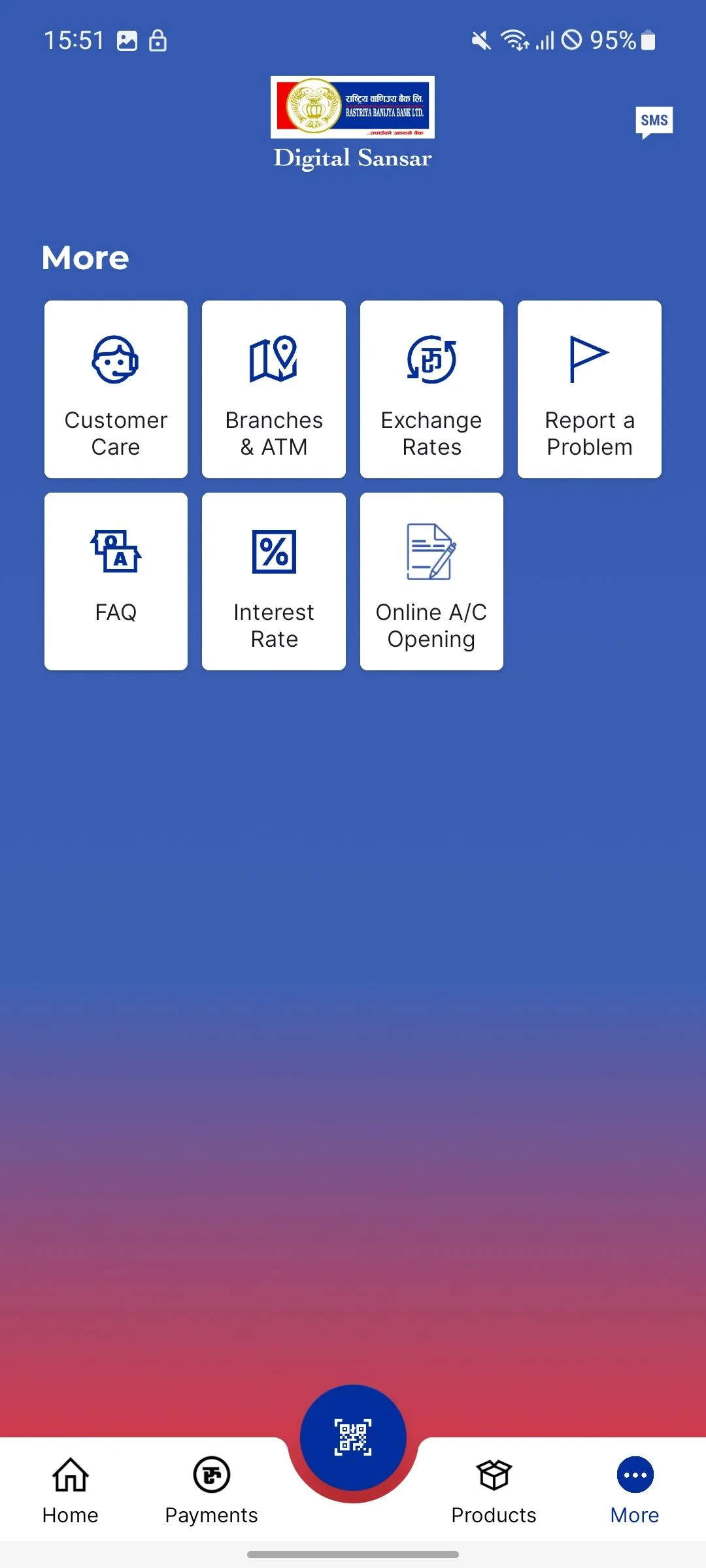Tap the SMS banking icon
Screen dimensions: 706x1568
653,122
